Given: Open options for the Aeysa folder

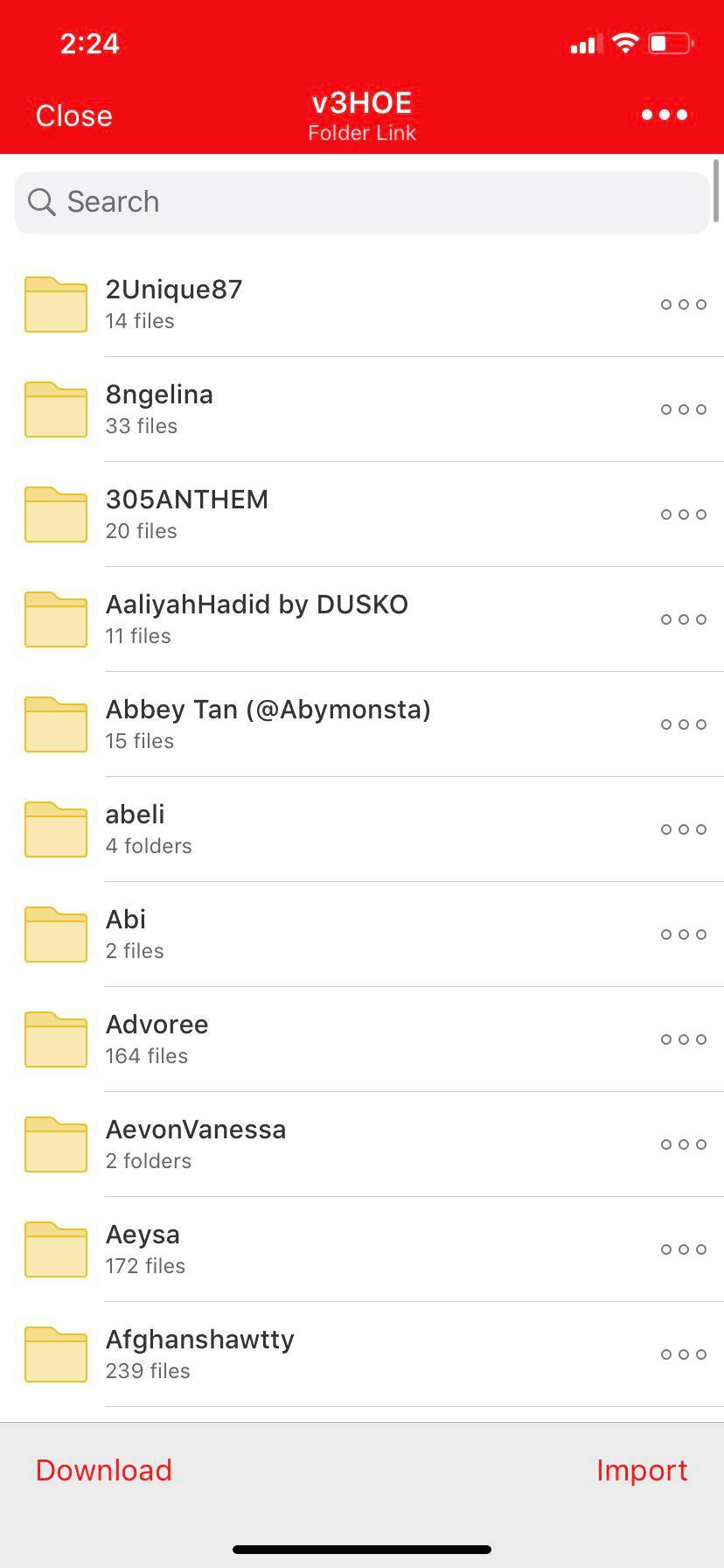Looking at the screenshot, I should point(684,1249).
